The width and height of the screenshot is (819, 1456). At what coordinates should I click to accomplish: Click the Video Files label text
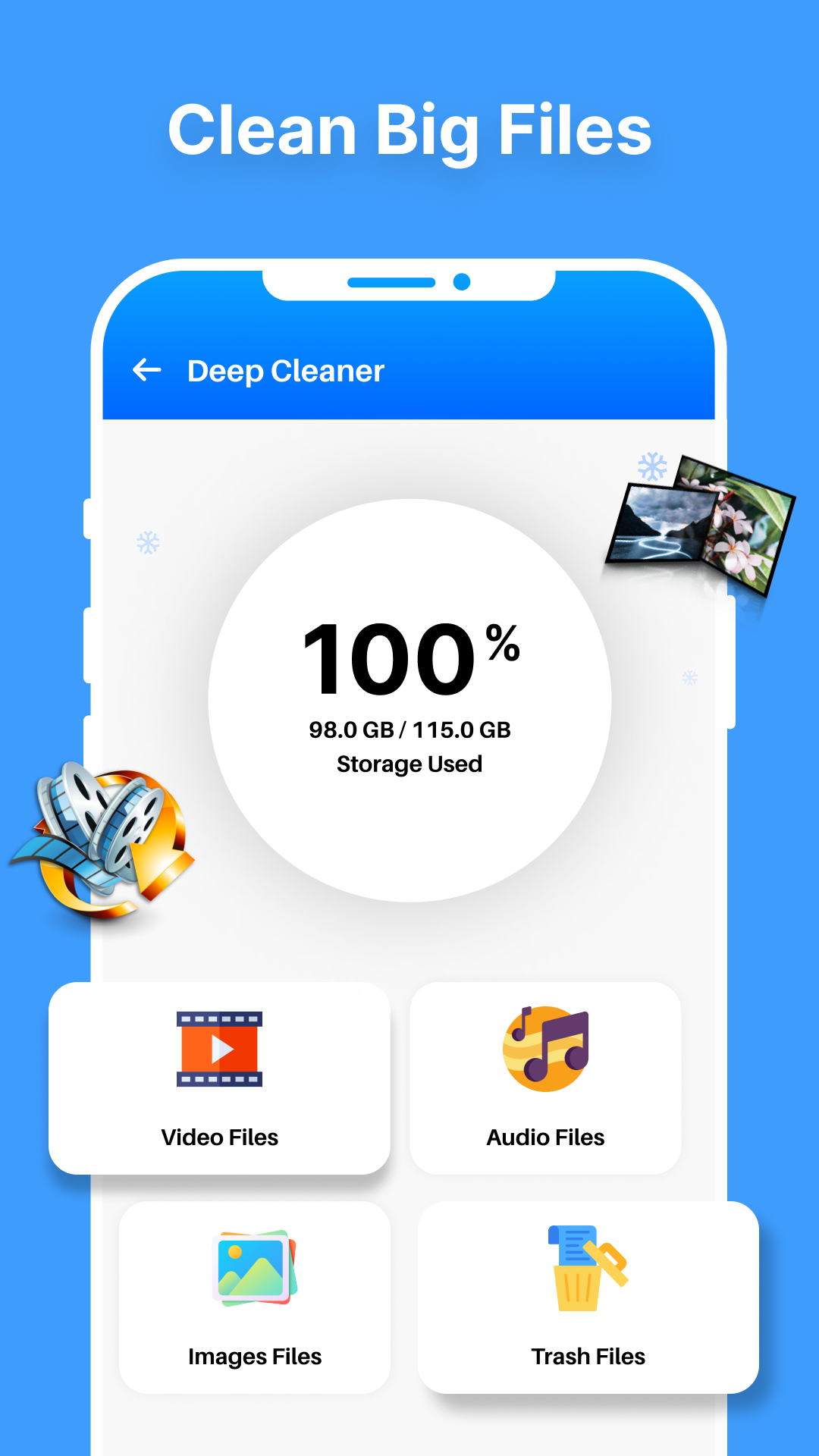219,1137
